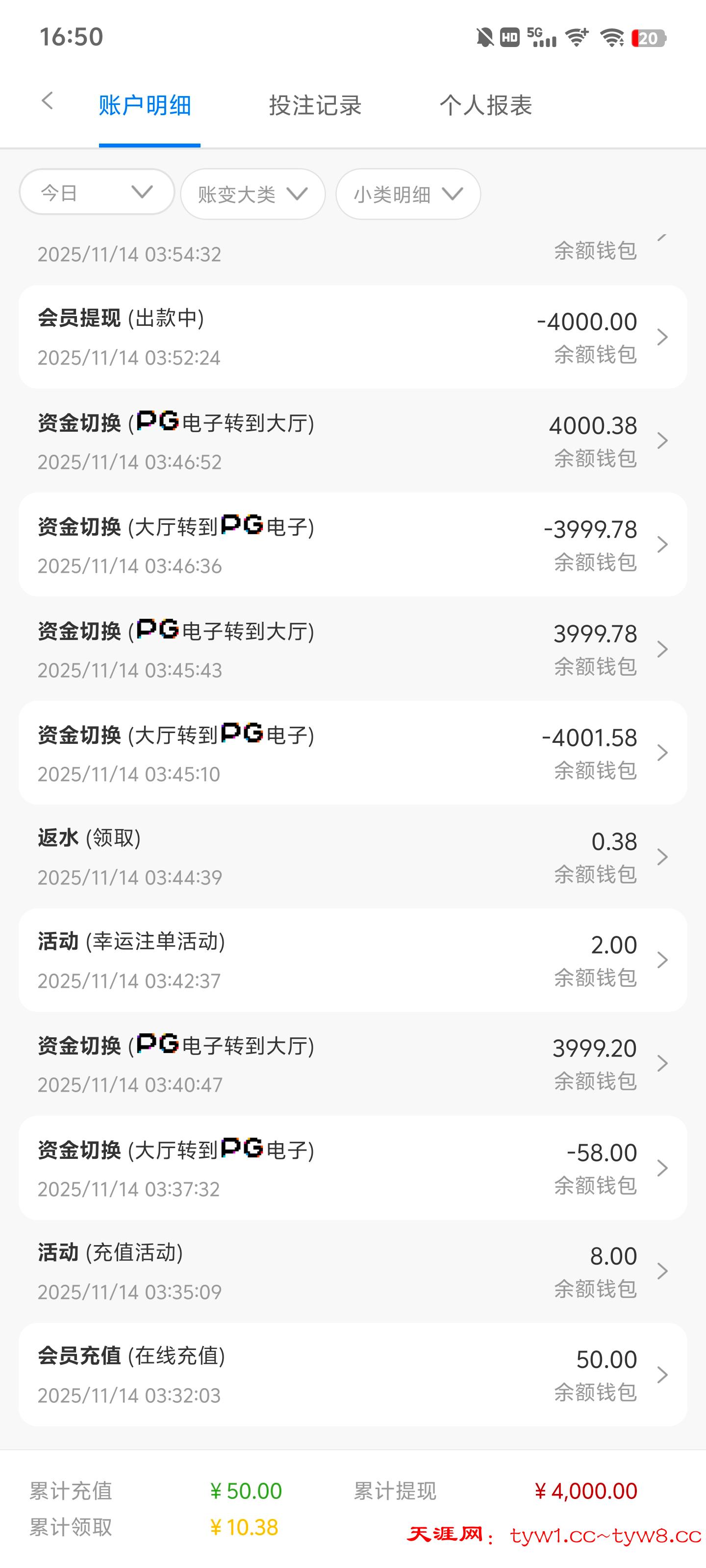This screenshot has width=706, height=1568.
Task: Tap the low battery indicator showing 20
Action: point(649,38)
